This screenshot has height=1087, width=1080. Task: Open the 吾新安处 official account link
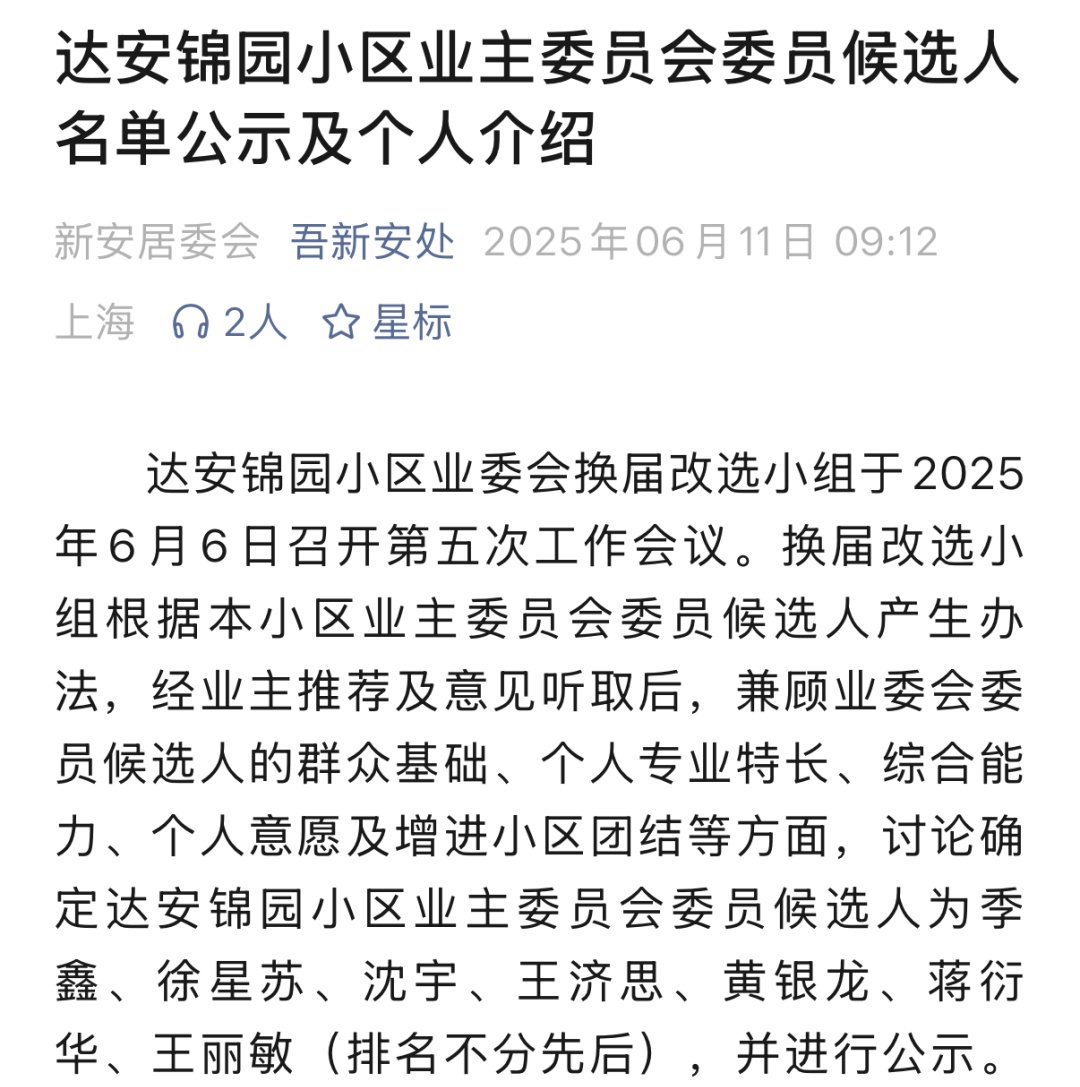(373, 243)
